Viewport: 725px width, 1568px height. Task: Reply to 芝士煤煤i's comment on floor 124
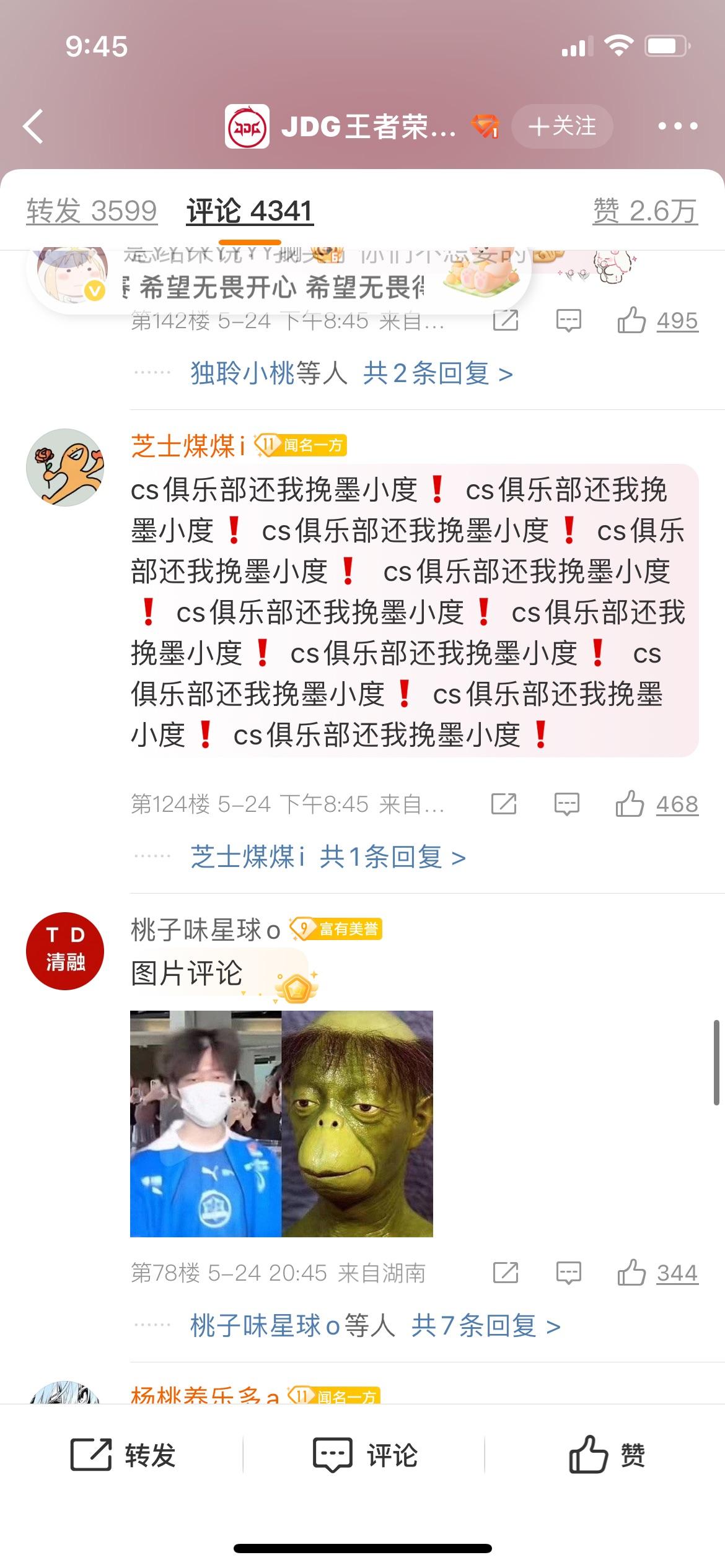(566, 804)
